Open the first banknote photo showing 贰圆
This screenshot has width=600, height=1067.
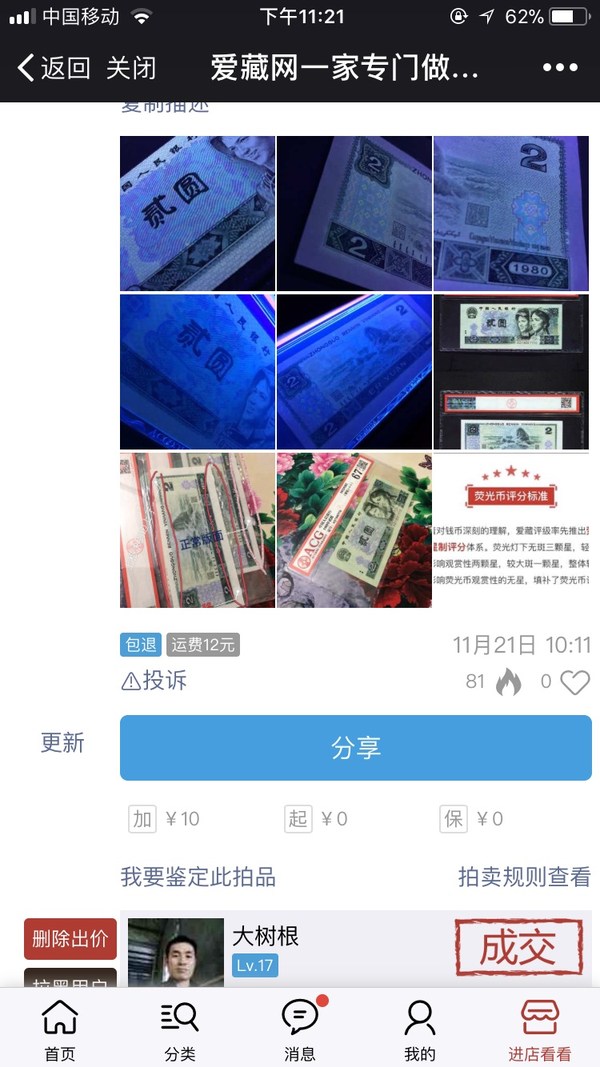(x=197, y=213)
